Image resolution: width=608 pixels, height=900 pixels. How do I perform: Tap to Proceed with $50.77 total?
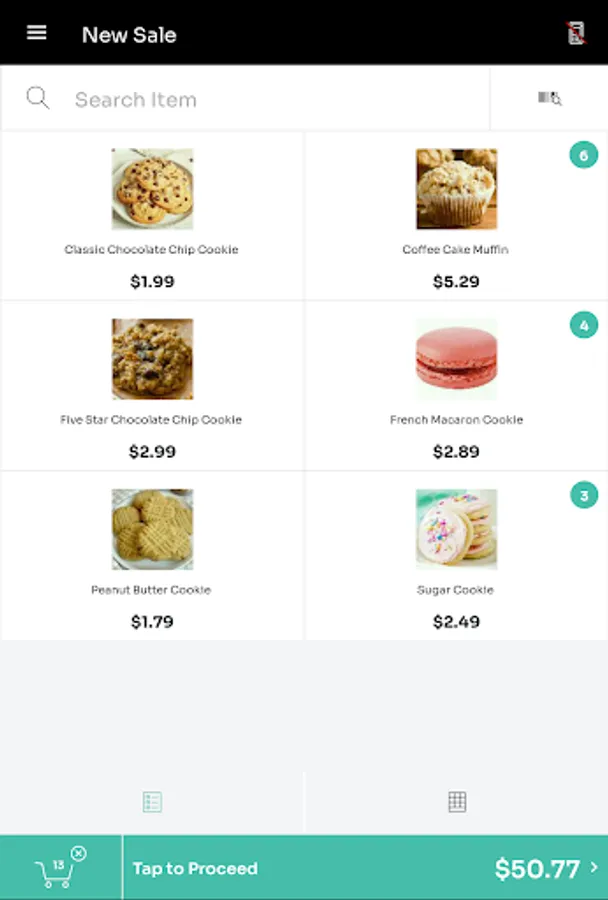pos(365,868)
